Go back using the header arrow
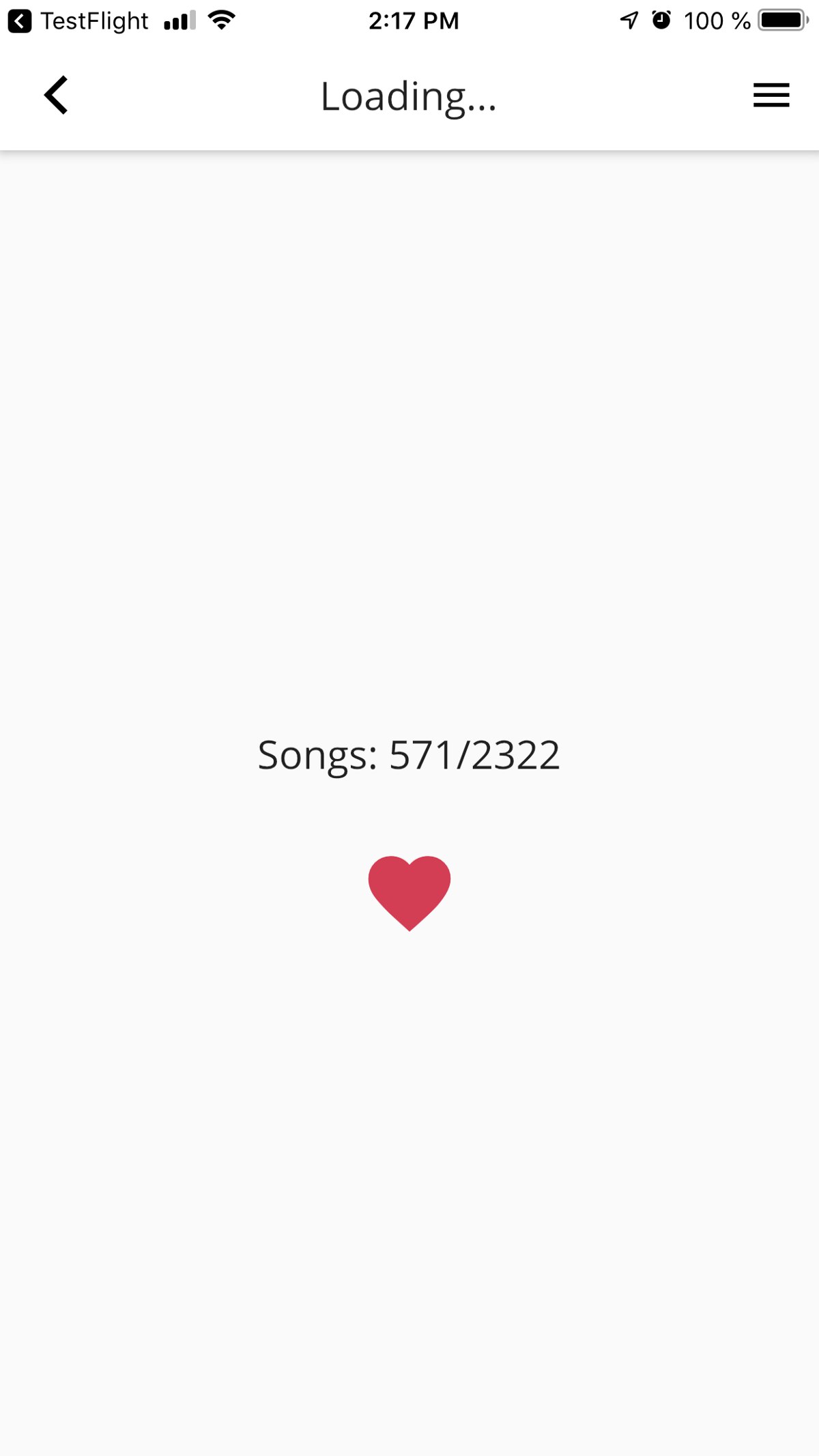 [x=56, y=95]
